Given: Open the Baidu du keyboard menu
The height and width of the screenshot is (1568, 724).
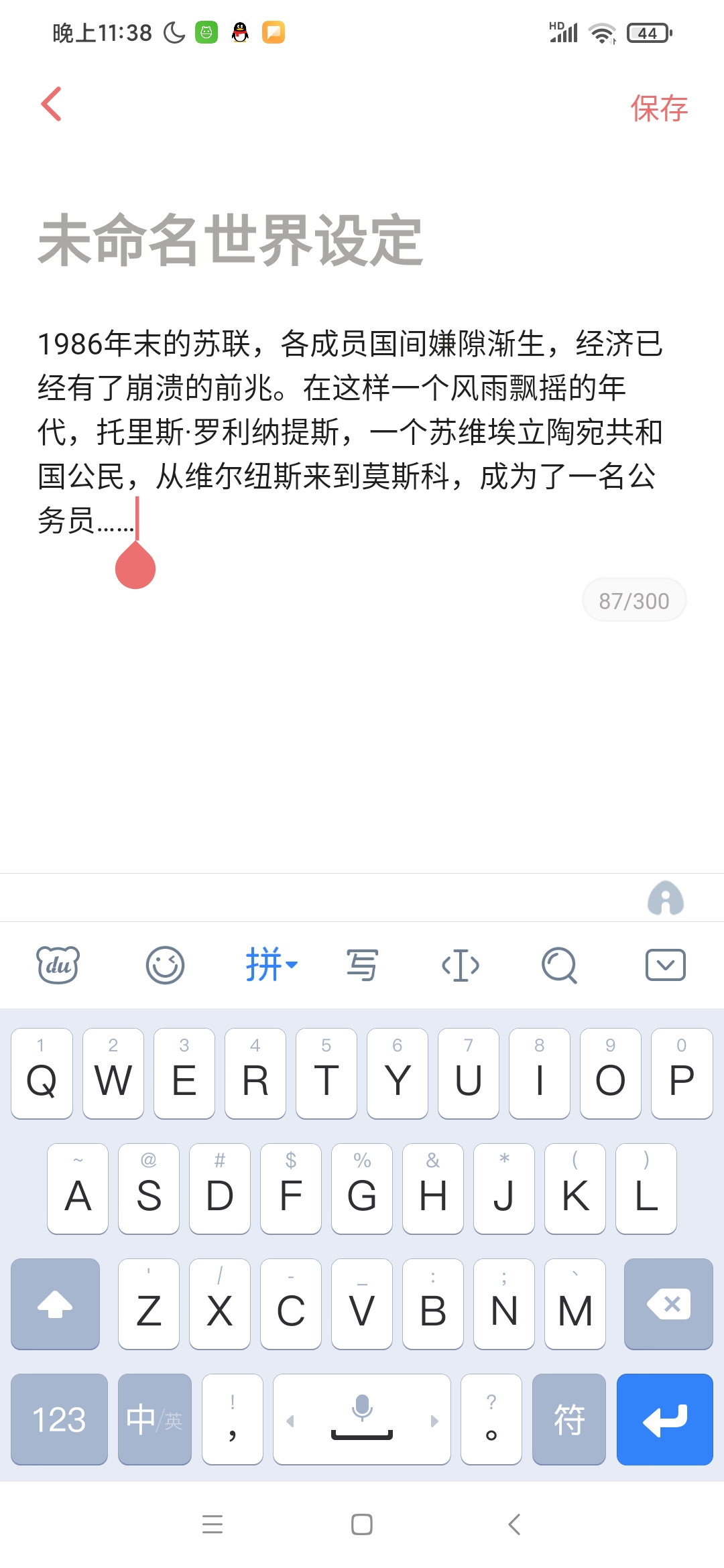Looking at the screenshot, I should click(58, 965).
